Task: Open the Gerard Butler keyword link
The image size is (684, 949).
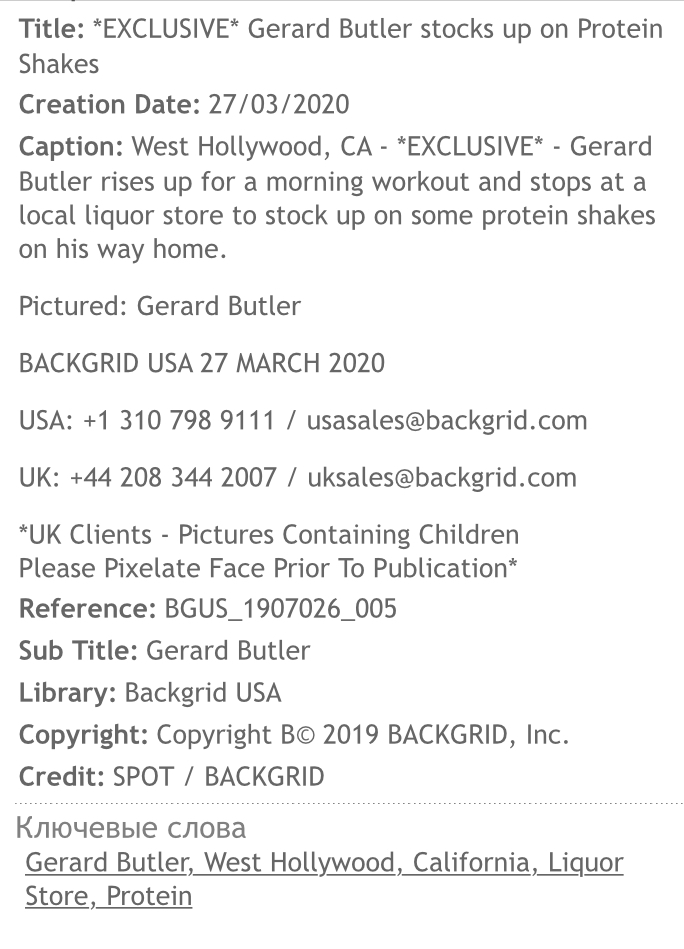Action: [x=108, y=862]
